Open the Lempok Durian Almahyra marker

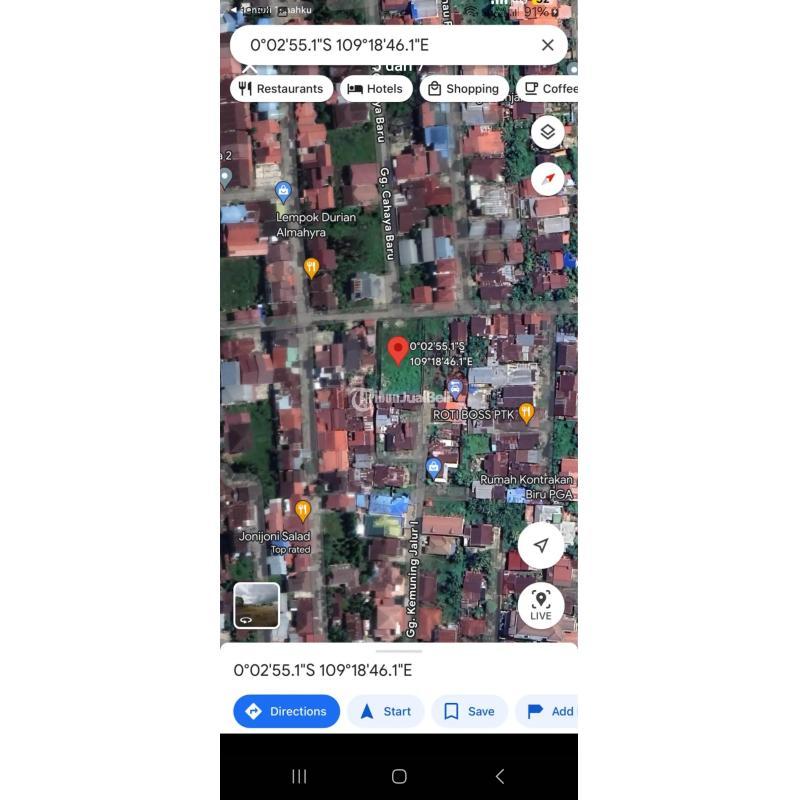[284, 191]
